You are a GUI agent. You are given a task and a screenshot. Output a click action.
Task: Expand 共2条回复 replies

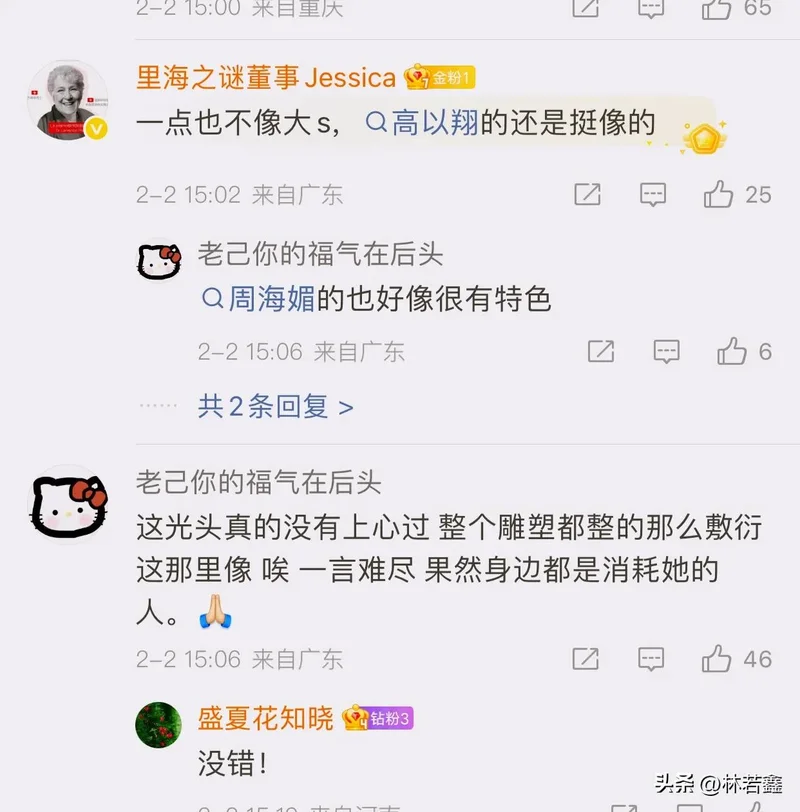(x=275, y=406)
